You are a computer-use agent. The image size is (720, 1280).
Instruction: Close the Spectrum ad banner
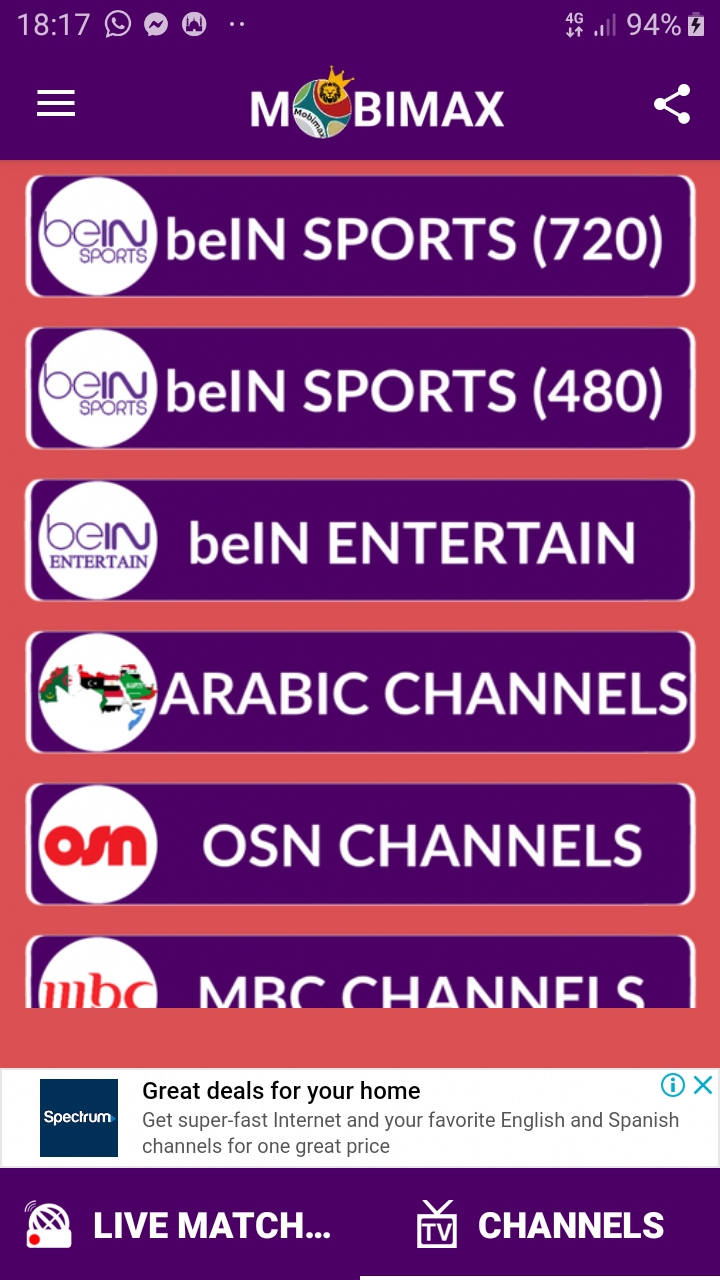point(704,1085)
